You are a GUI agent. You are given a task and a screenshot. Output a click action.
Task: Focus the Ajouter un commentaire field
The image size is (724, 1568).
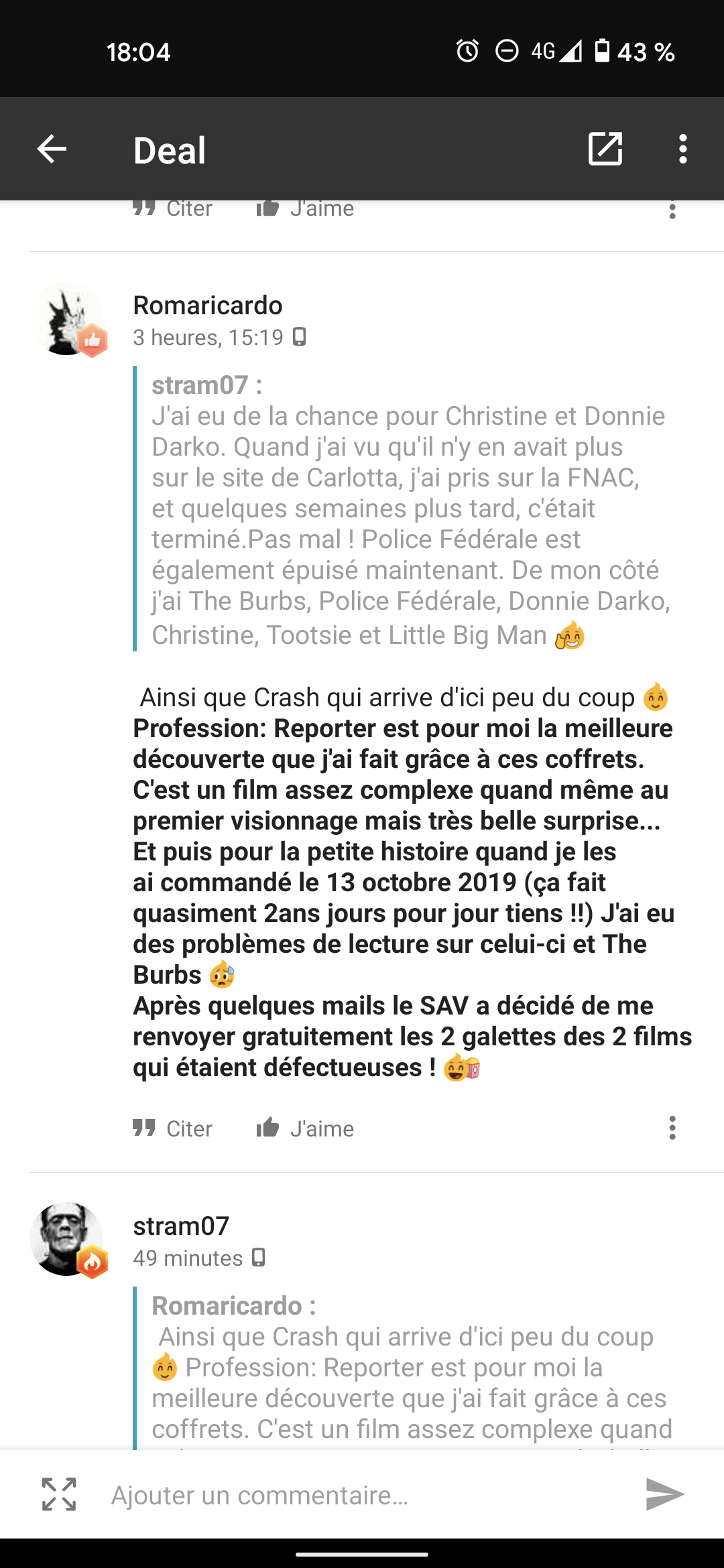click(362, 1495)
